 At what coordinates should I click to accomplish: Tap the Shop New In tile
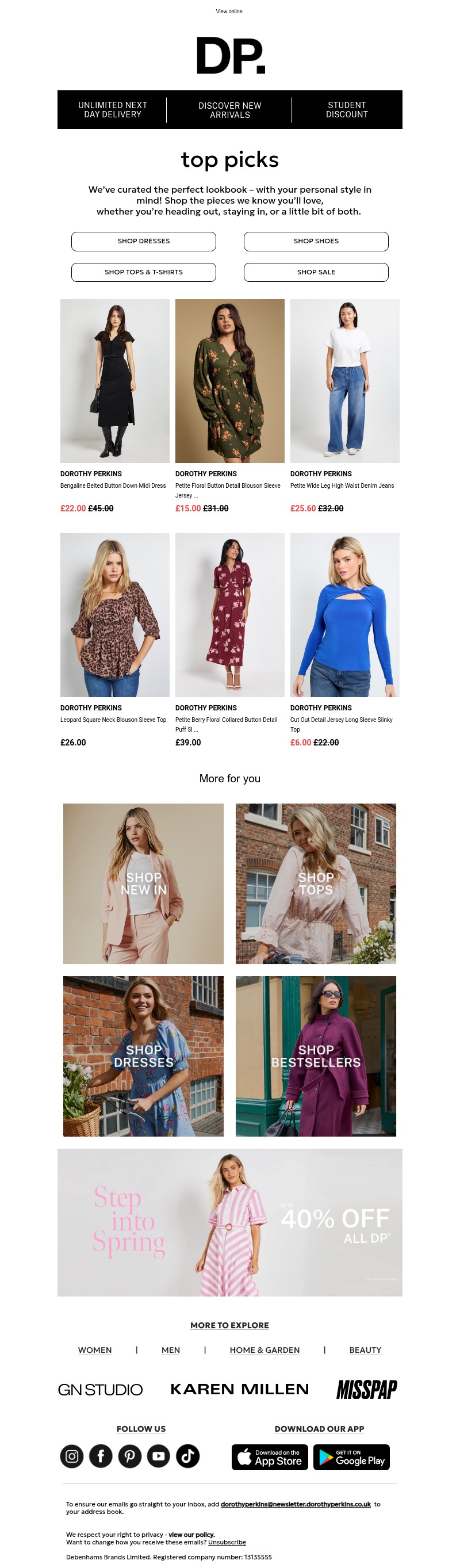[x=144, y=883]
